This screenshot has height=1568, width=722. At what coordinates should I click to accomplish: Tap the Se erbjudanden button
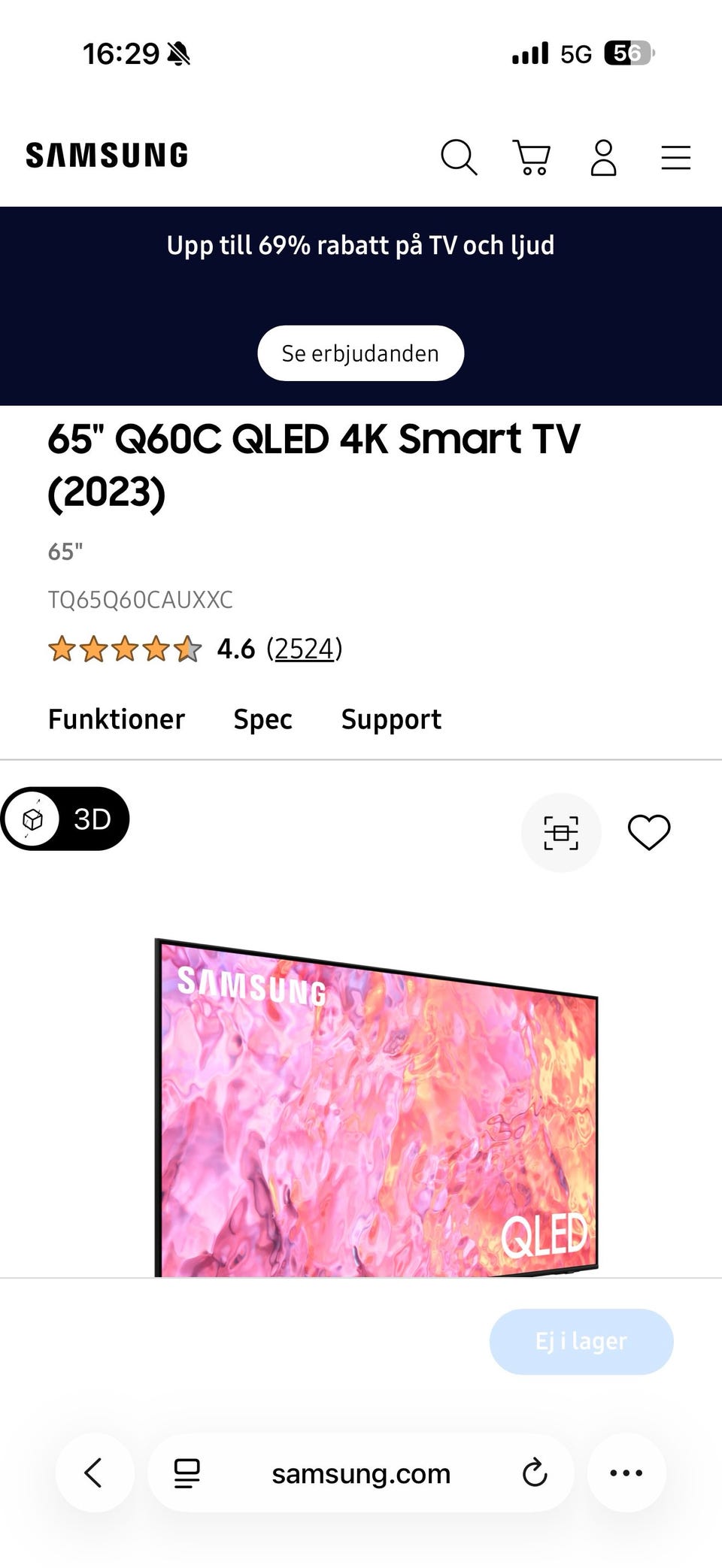click(x=360, y=353)
